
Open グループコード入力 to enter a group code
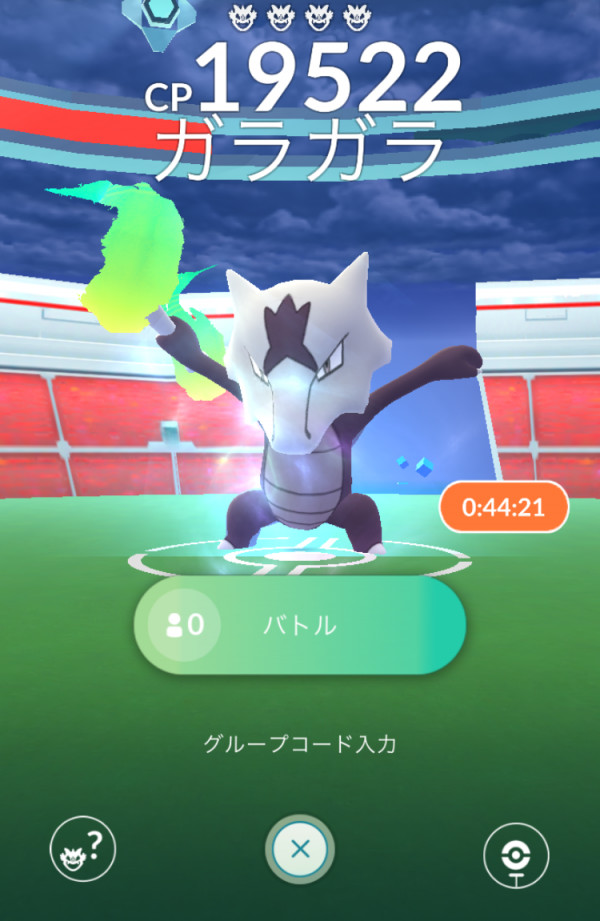300,744
